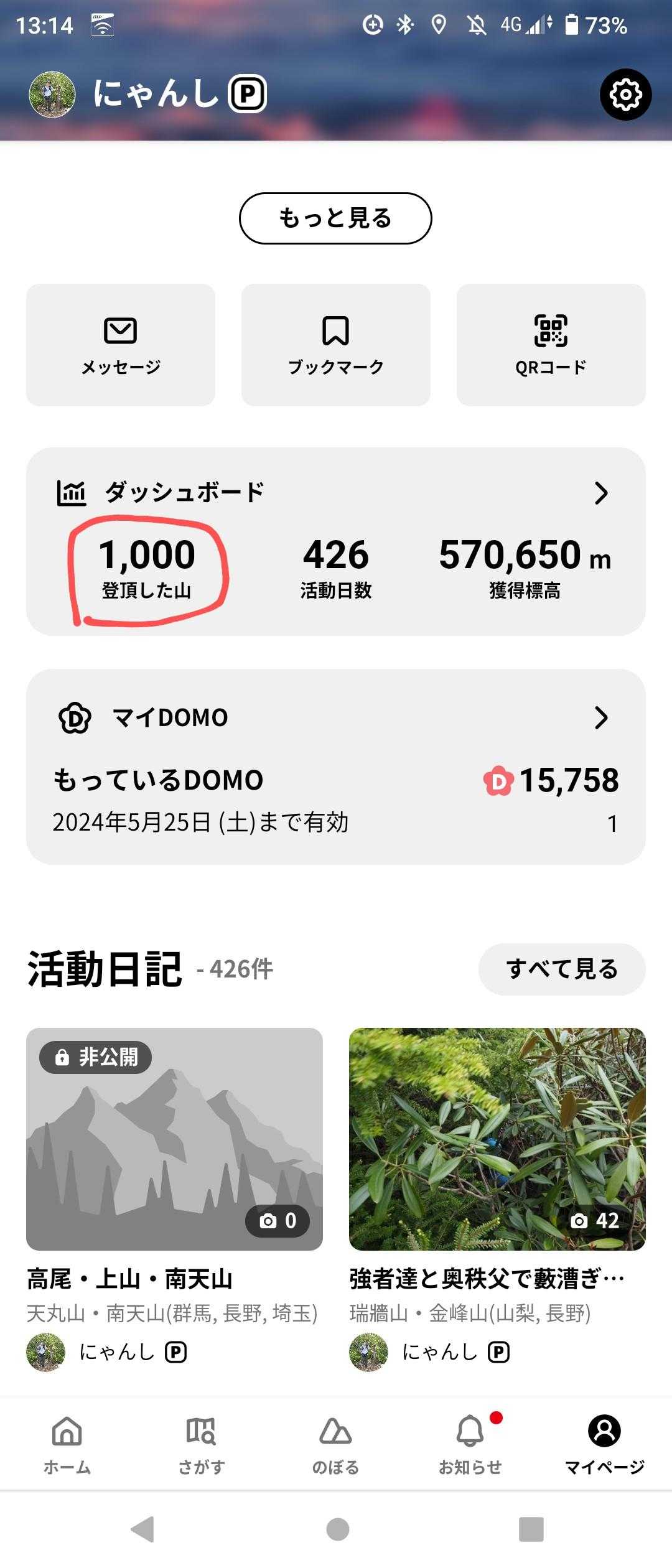Go back using system back button
The width and height of the screenshot is (672, 1568).
point(142,1529)
